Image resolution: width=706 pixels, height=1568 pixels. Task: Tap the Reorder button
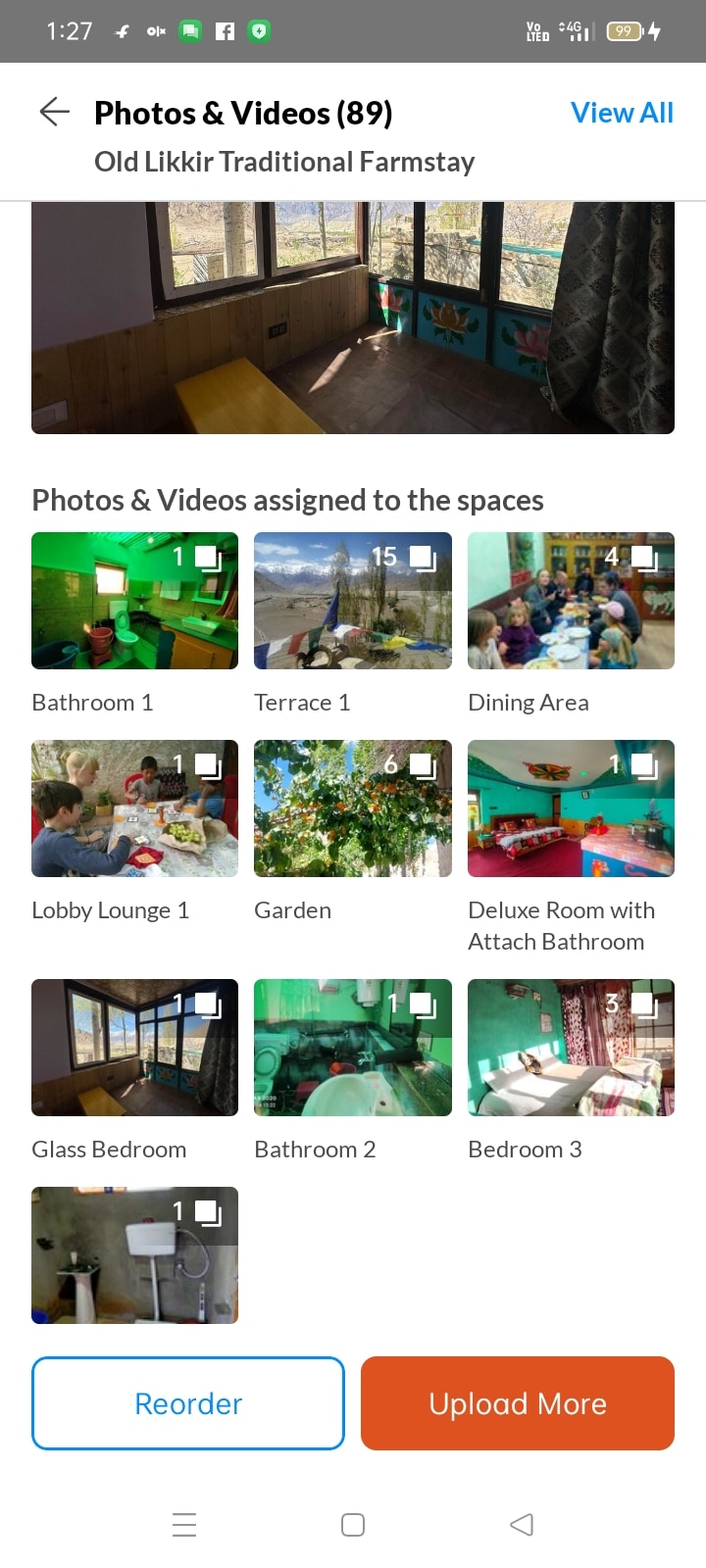tap(188, 1403)
